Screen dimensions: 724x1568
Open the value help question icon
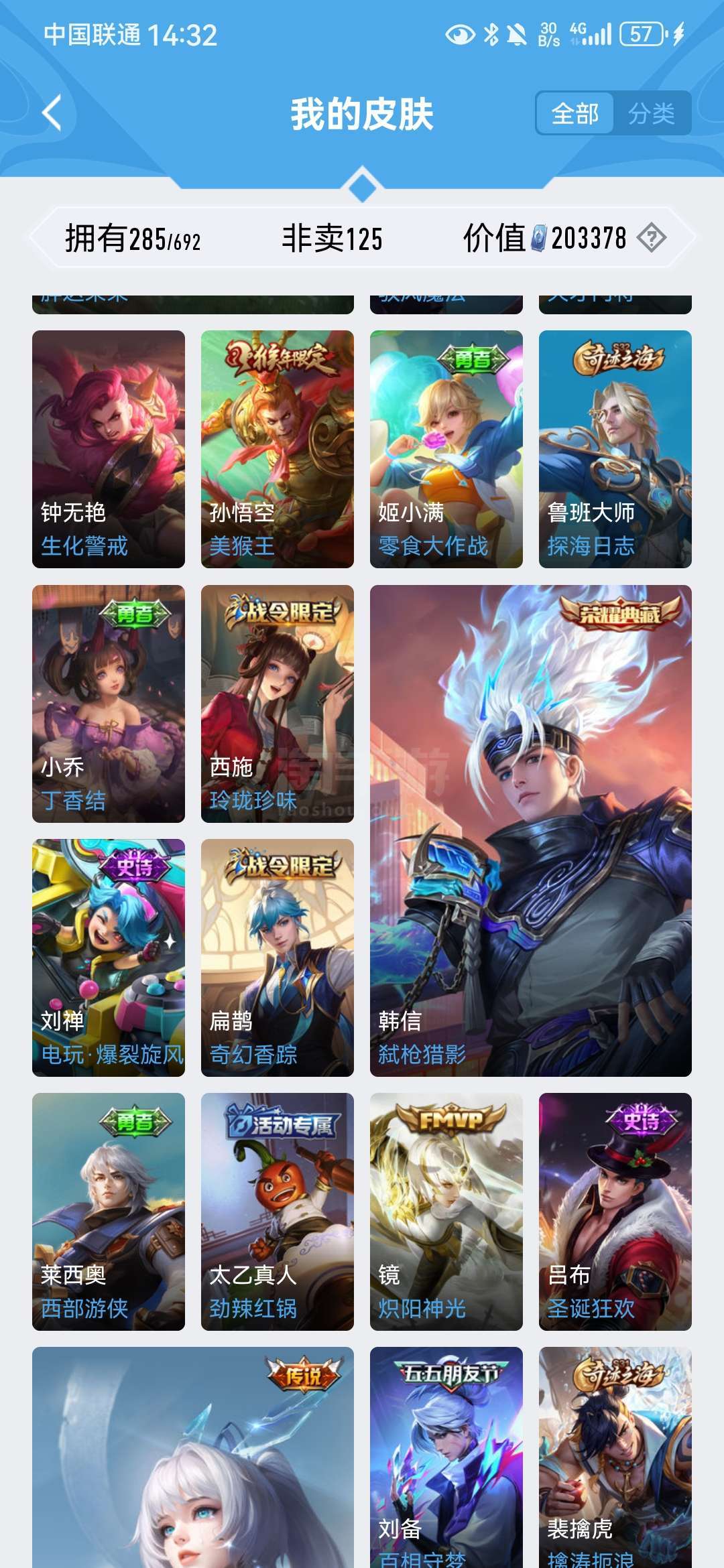pyautogui.click(x=651, y=238)
